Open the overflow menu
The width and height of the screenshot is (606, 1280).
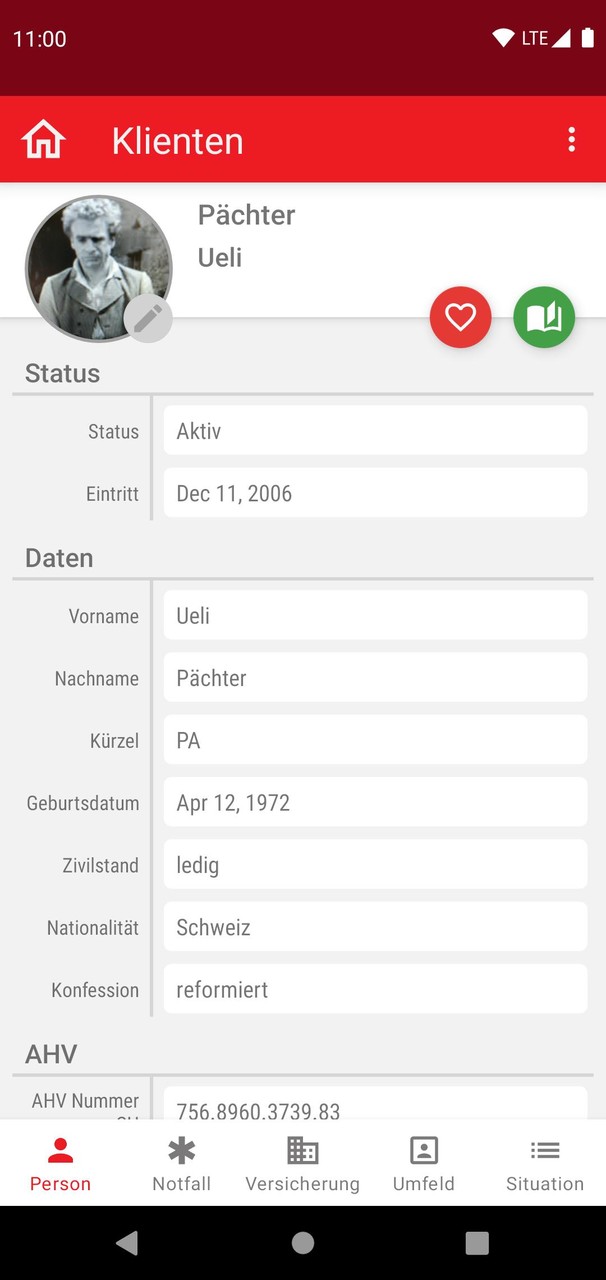571,140
